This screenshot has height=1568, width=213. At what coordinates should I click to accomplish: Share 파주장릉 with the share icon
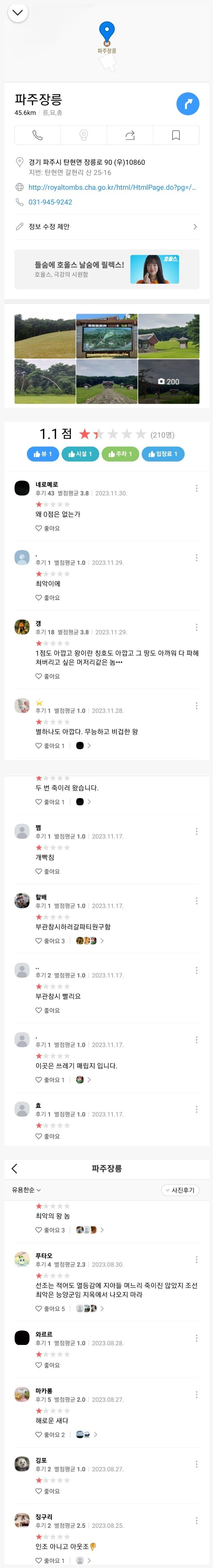point(130,135)
